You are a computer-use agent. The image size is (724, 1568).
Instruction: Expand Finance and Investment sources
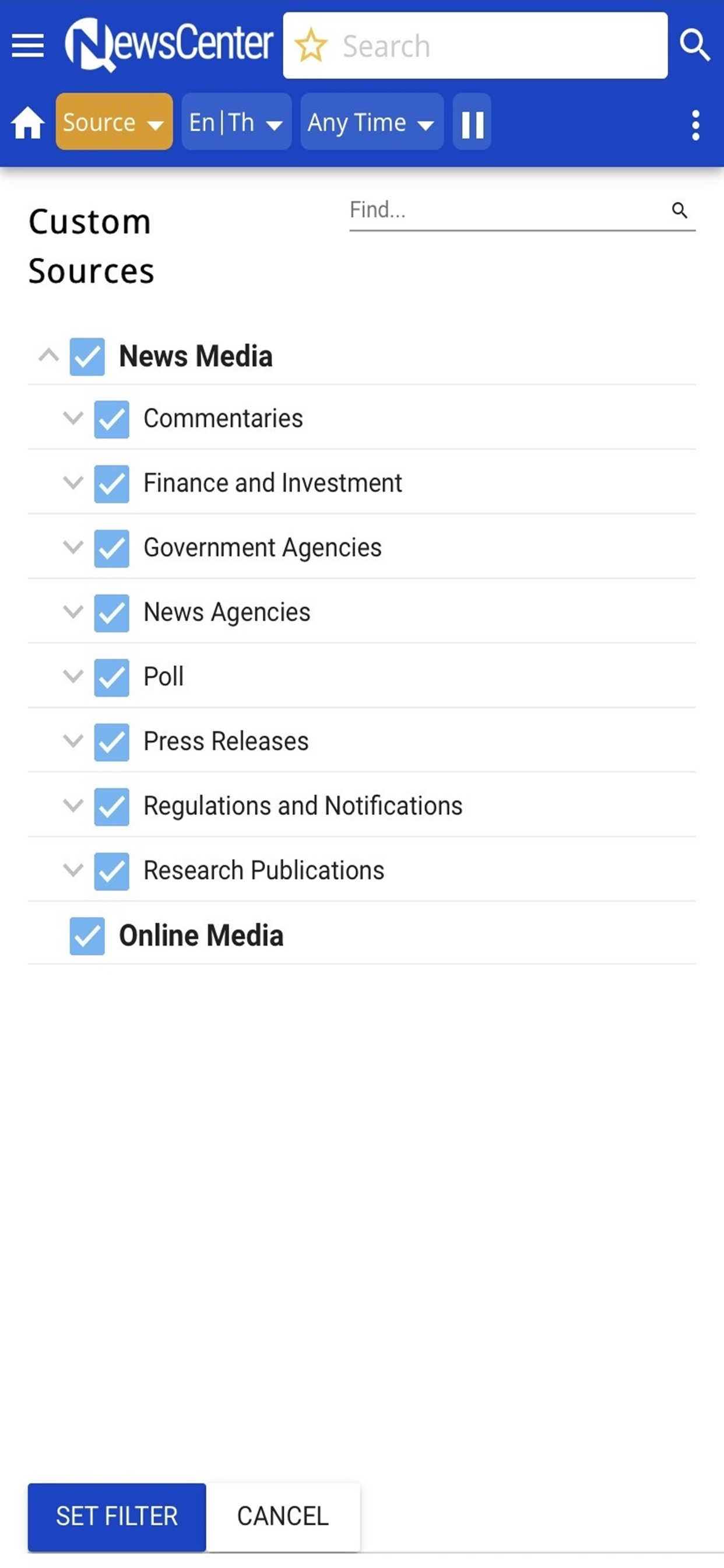[x=73, y=482]
